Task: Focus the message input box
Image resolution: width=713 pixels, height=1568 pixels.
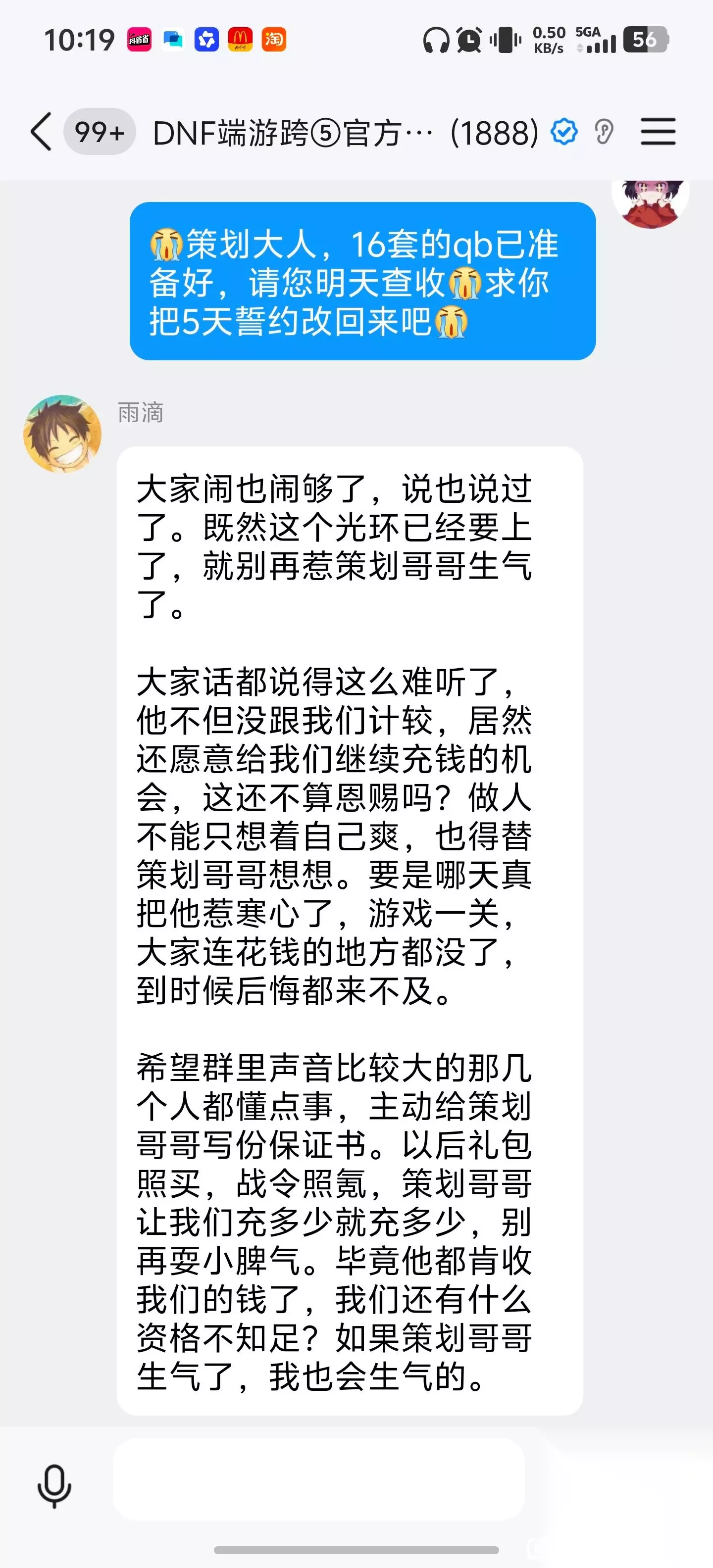Action: tap(319, 1480)
